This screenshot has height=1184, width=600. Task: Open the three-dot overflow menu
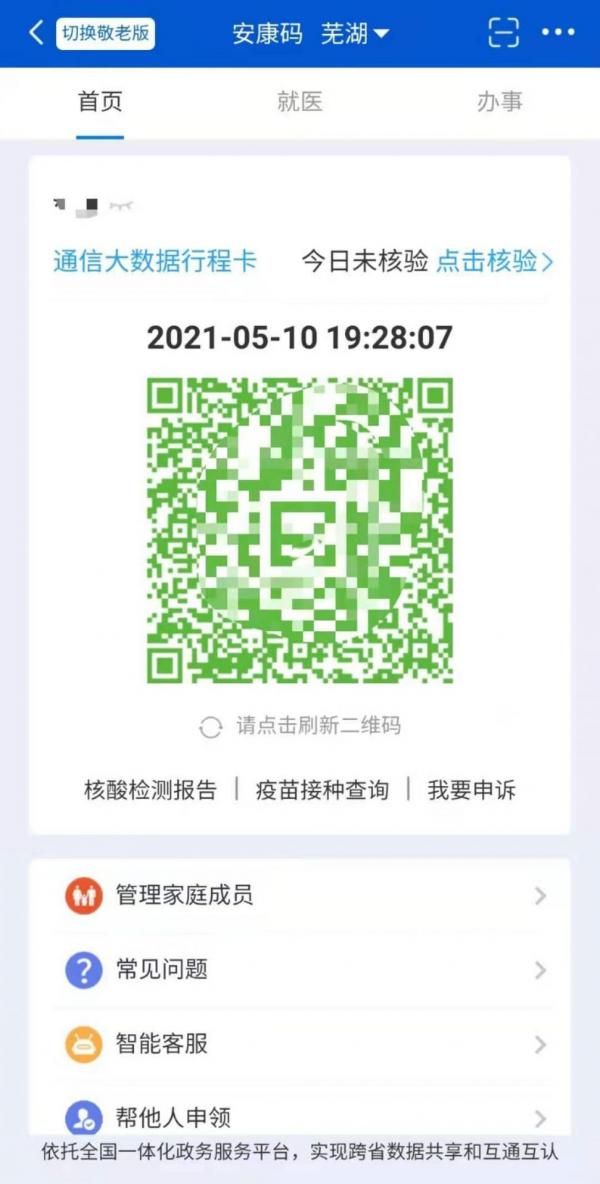point(558,32)
